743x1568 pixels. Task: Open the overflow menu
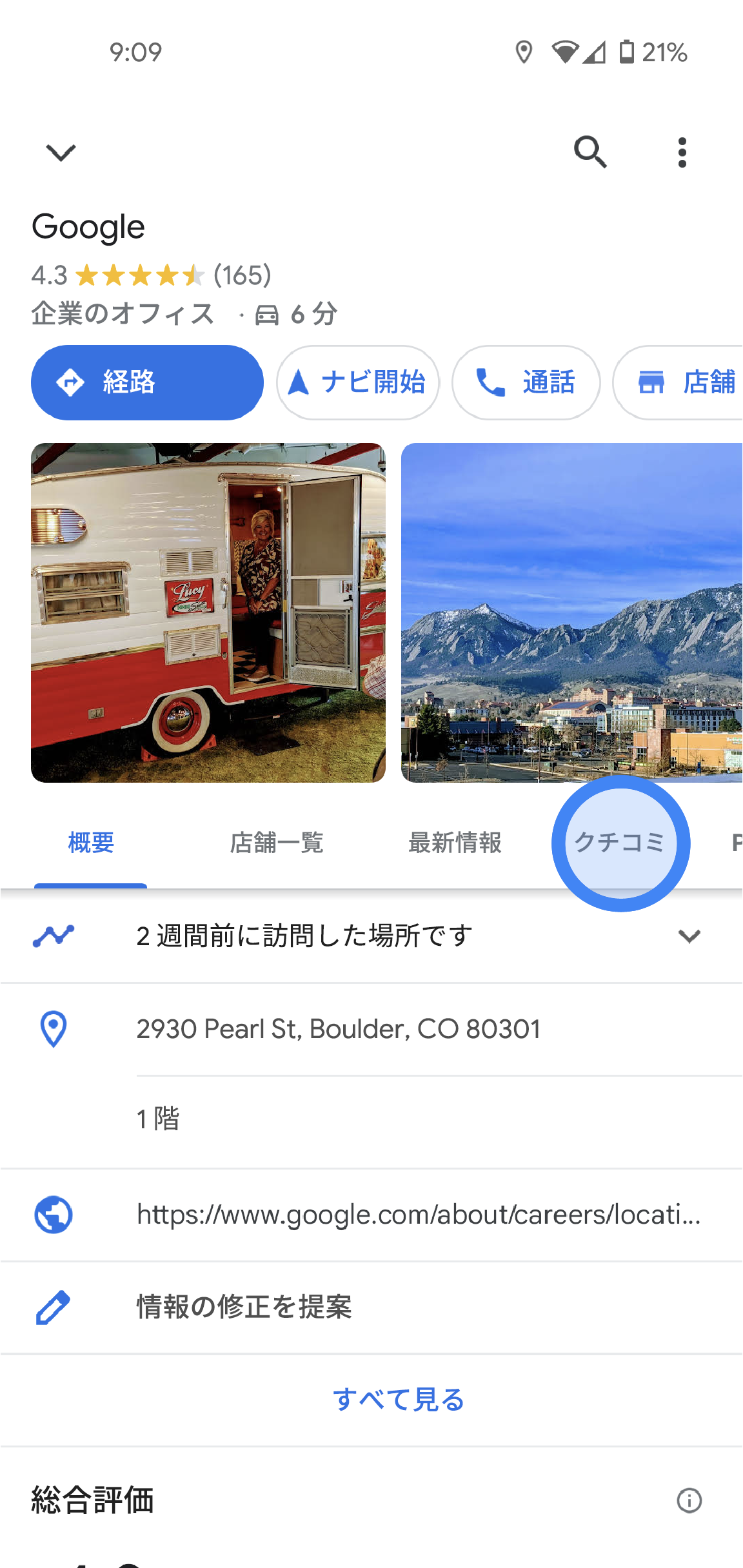pos(682,152)
